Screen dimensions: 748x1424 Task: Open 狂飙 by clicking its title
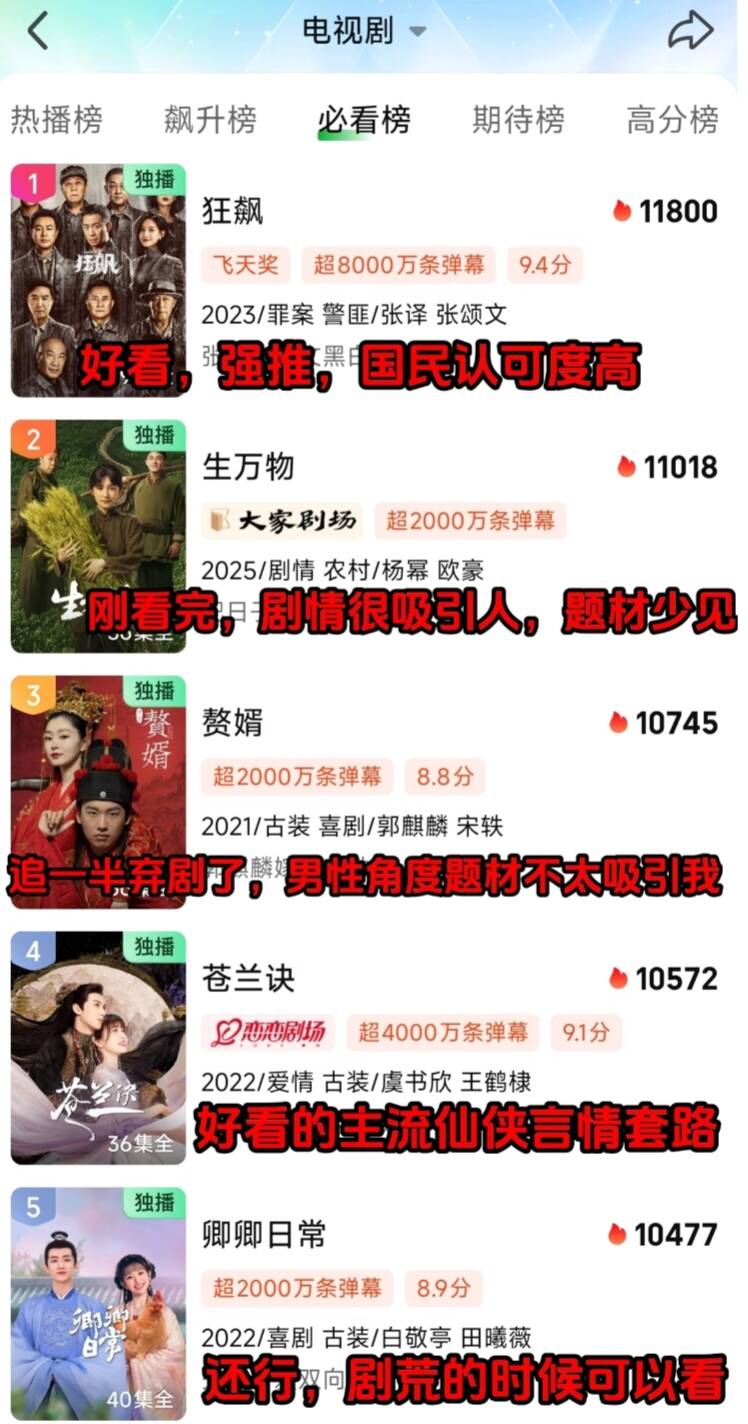point(232,211)
